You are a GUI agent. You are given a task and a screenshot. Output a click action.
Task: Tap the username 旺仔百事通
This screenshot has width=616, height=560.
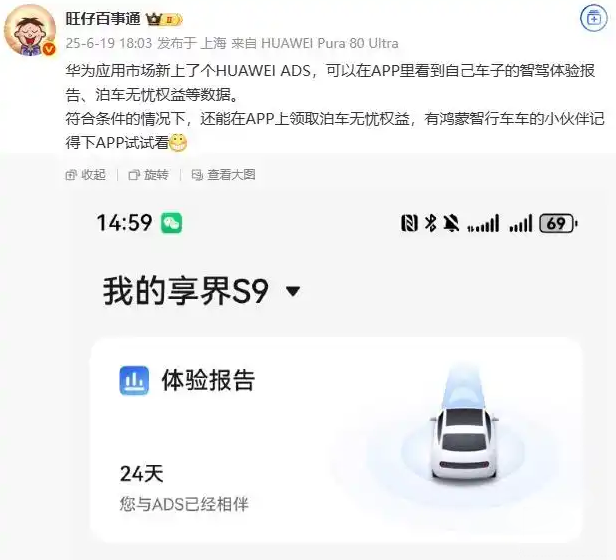[x=104, y=19]
